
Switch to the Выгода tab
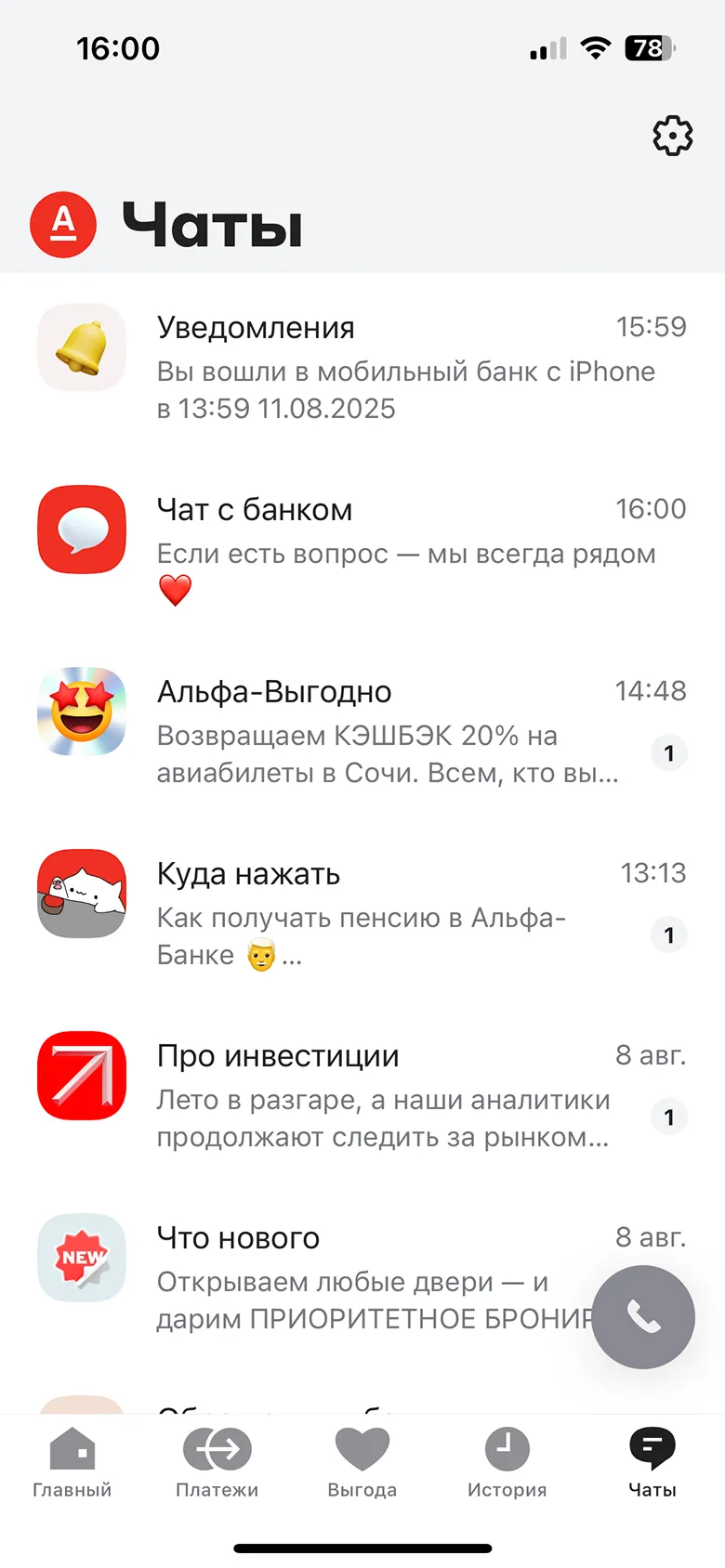pyautogui.click(x=362, y=1463)
